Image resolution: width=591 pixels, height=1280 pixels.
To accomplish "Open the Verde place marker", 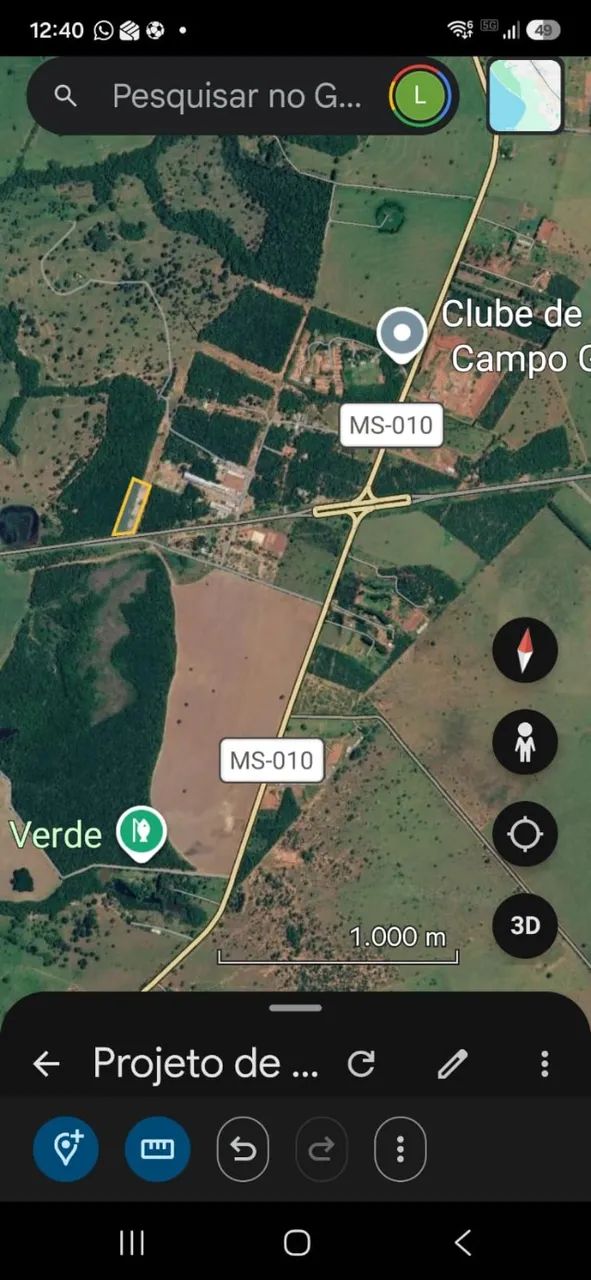I will [141, 833].
